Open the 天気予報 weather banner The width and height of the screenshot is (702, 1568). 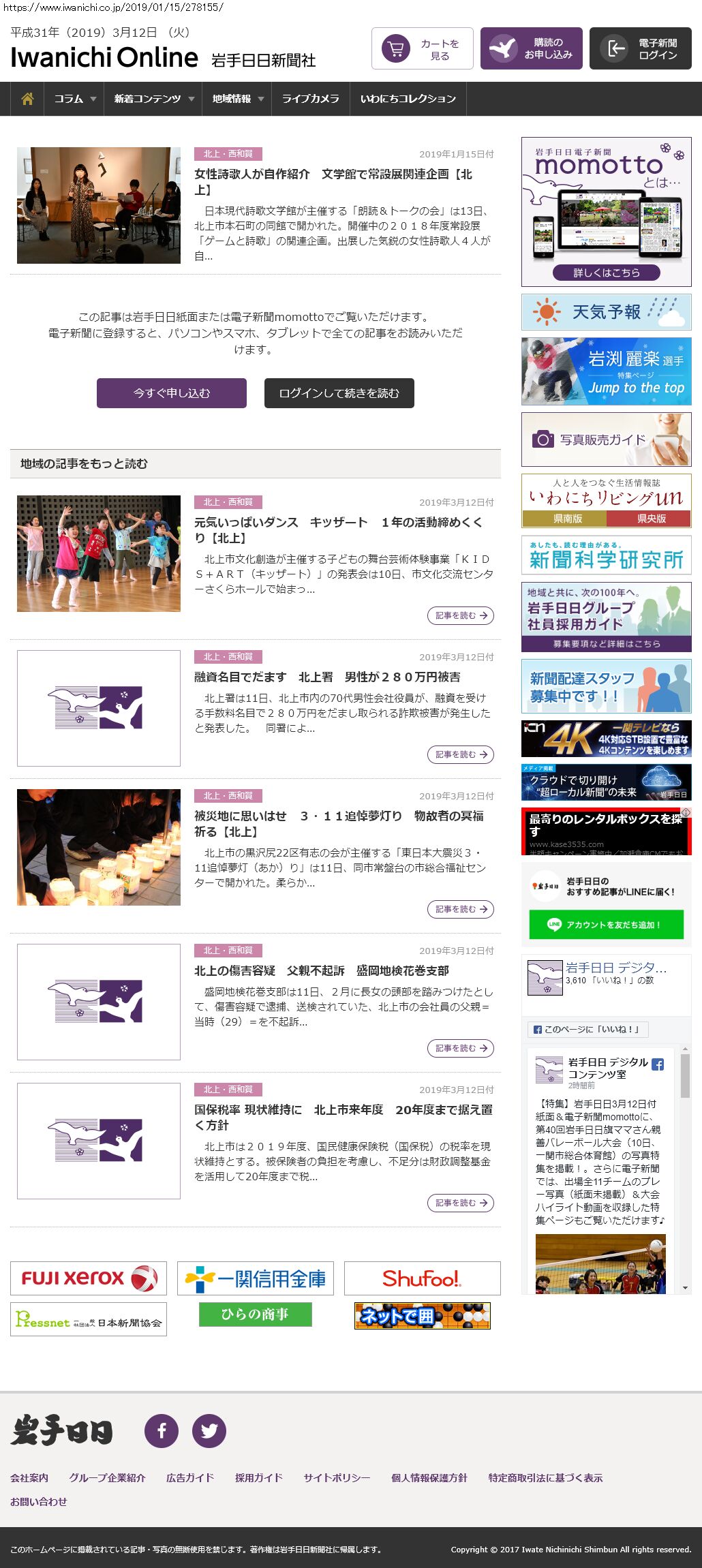coord(606,312)
